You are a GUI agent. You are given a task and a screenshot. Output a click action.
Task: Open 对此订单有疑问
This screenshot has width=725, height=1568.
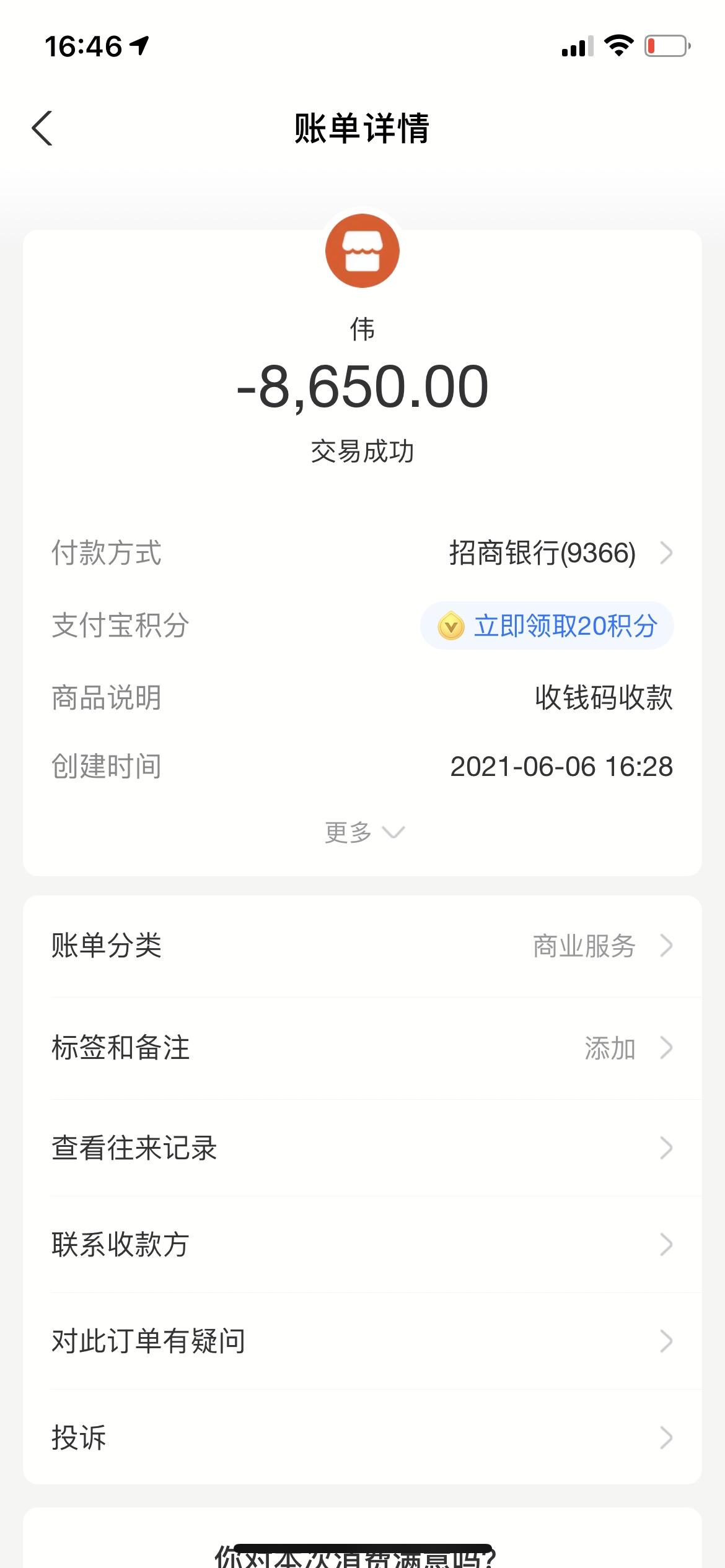362,1341
